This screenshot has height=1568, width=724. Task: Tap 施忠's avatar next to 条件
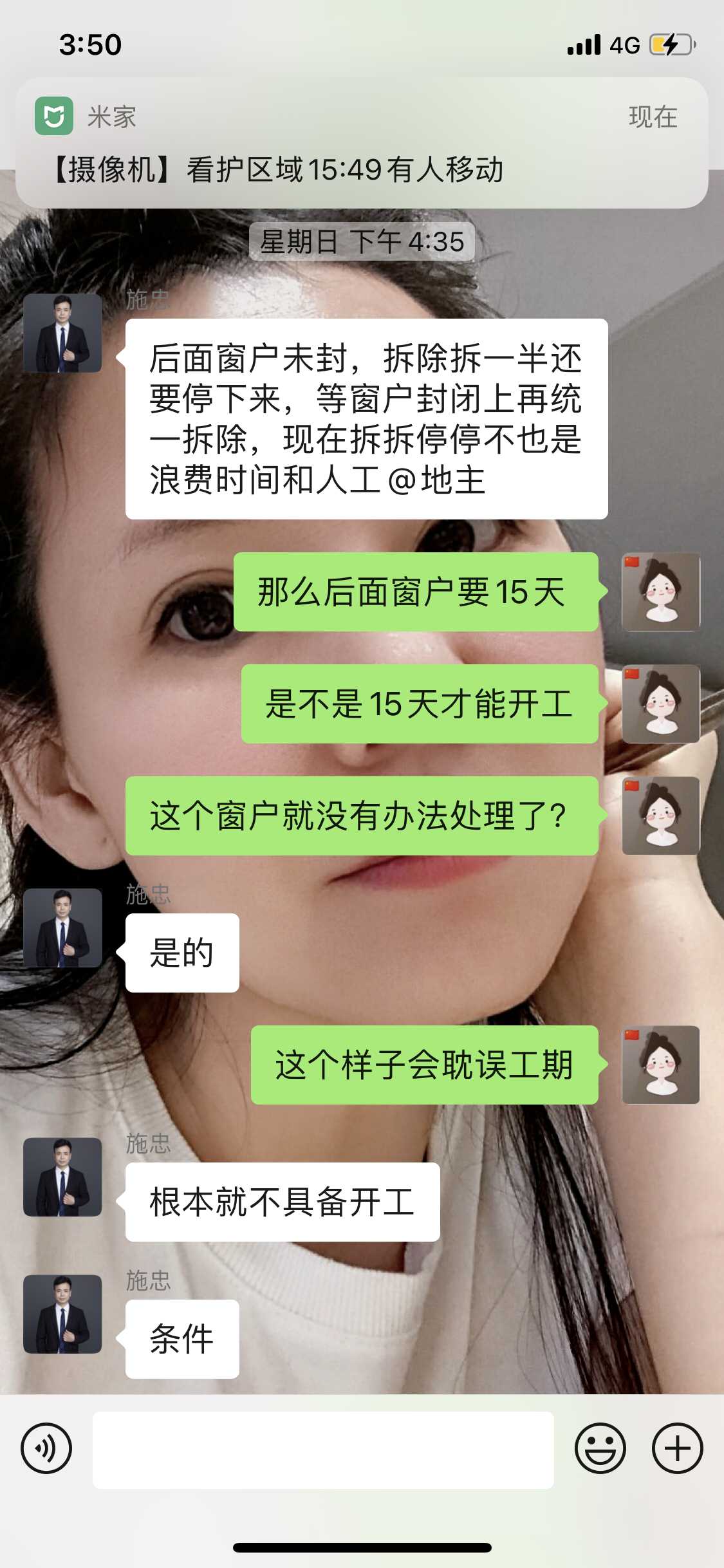tap(62, 1314)
